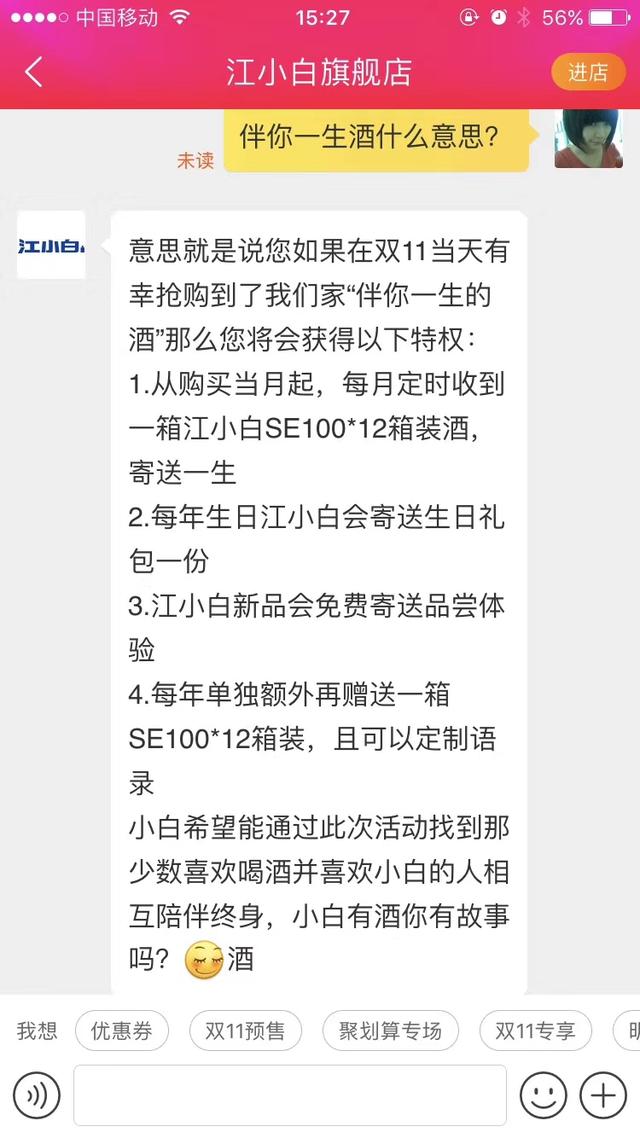This screenshot has width=640, height=1138.
Task: Tap the 优惠券 chip
Action: coord(122,1031)
